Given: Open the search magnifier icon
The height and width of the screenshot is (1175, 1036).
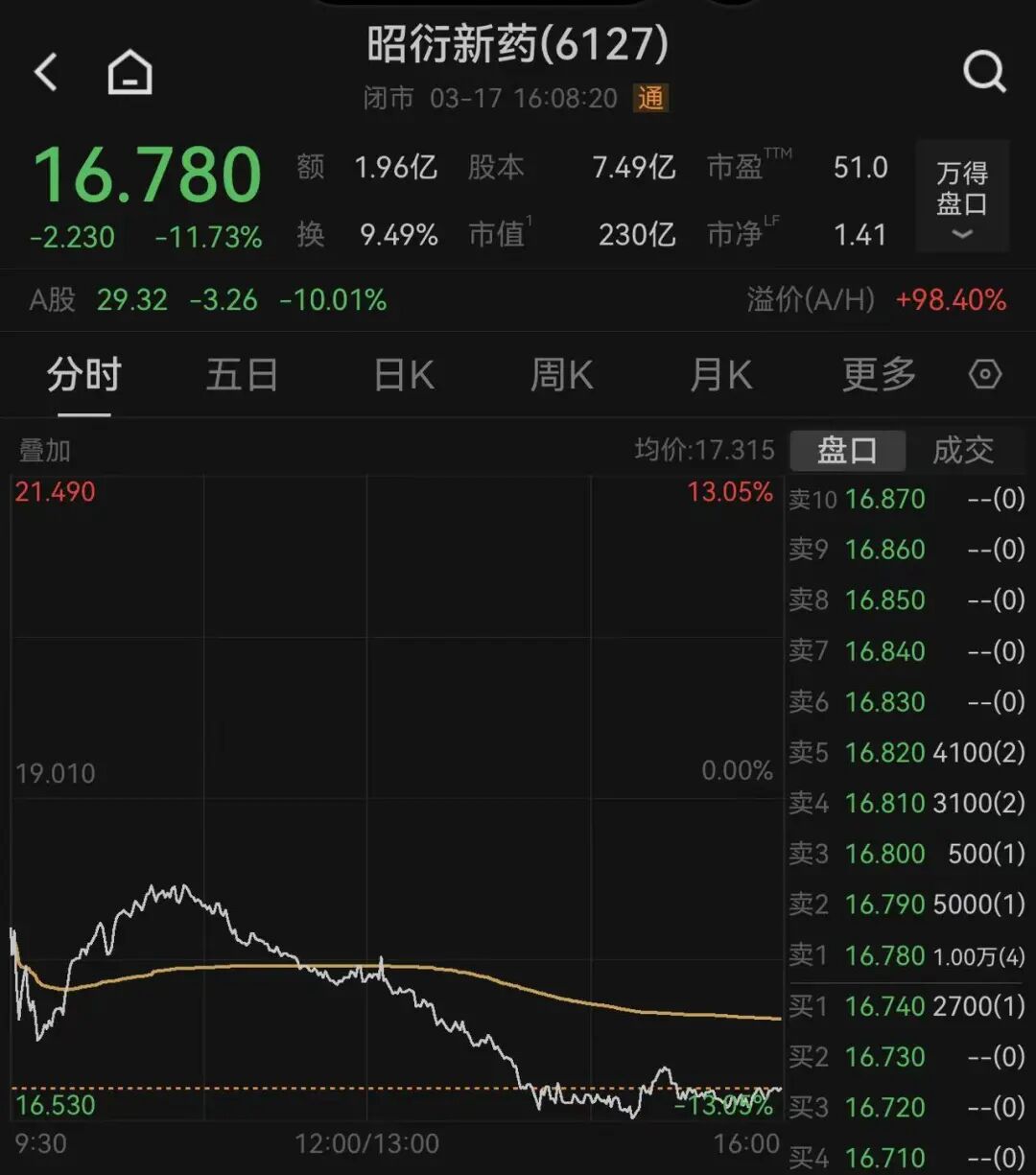Looking at the screenshot, I should pyautogui.click(x=984, y=71).
